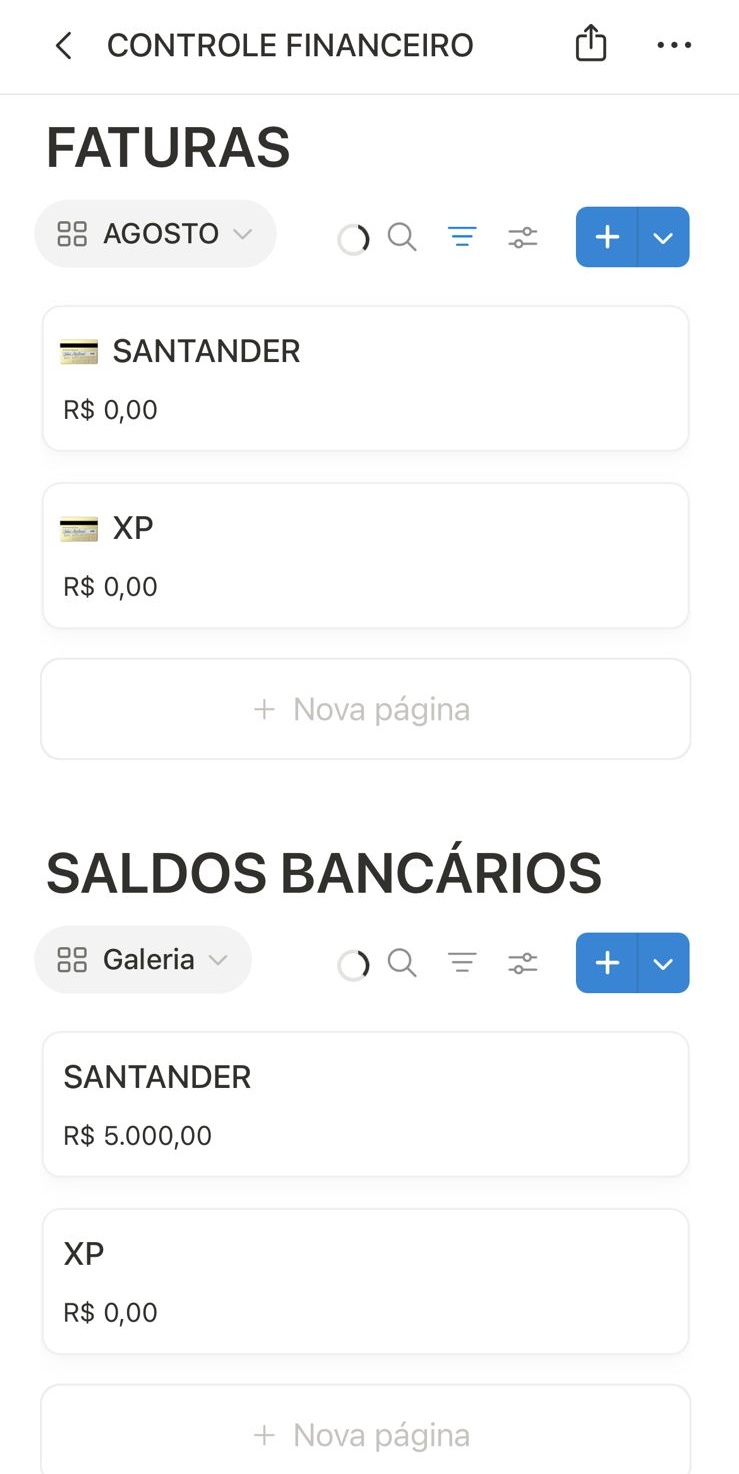Add a new entry to Faturas

[607, 237]
